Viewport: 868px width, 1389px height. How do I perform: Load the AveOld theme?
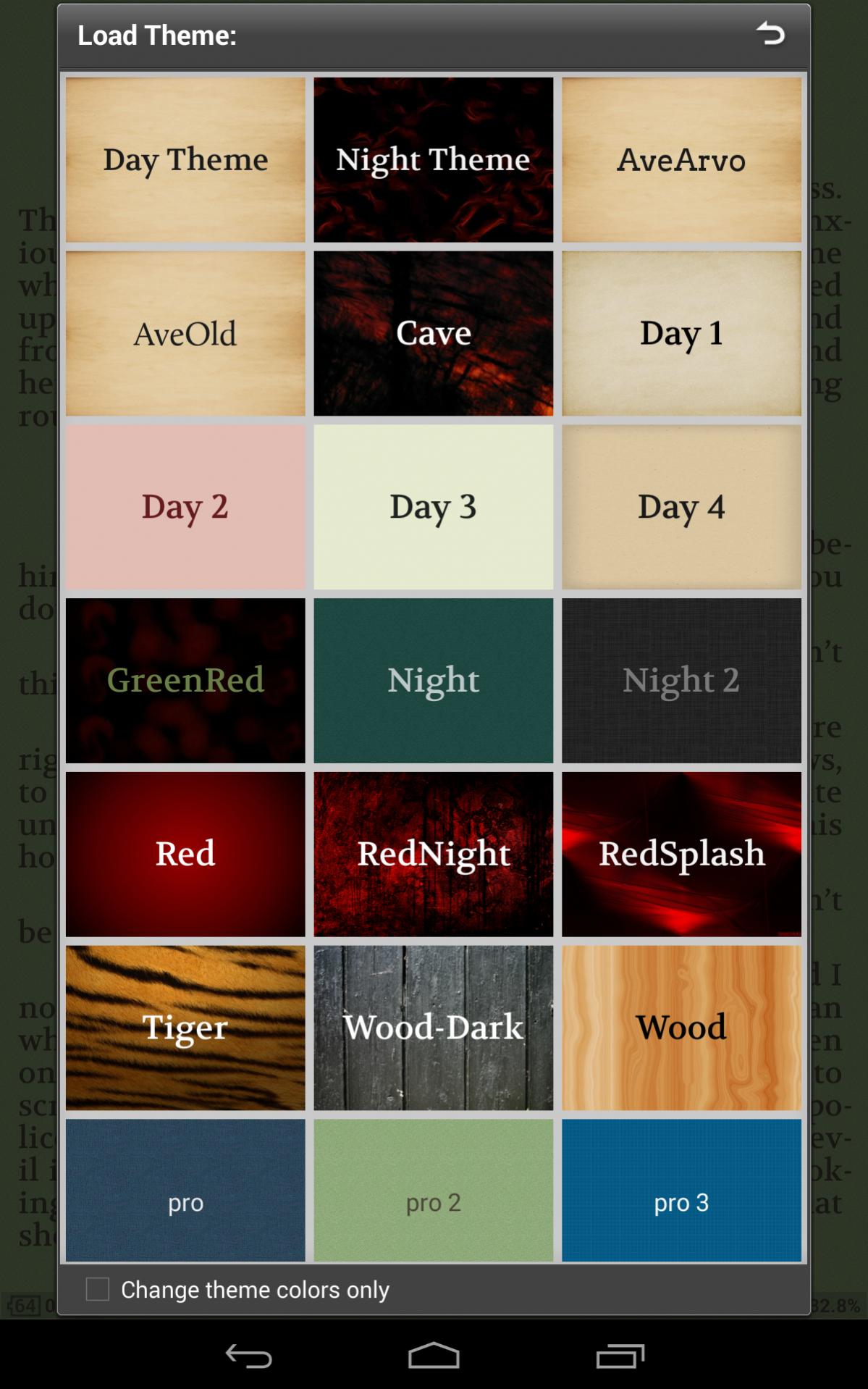[185, 334]
